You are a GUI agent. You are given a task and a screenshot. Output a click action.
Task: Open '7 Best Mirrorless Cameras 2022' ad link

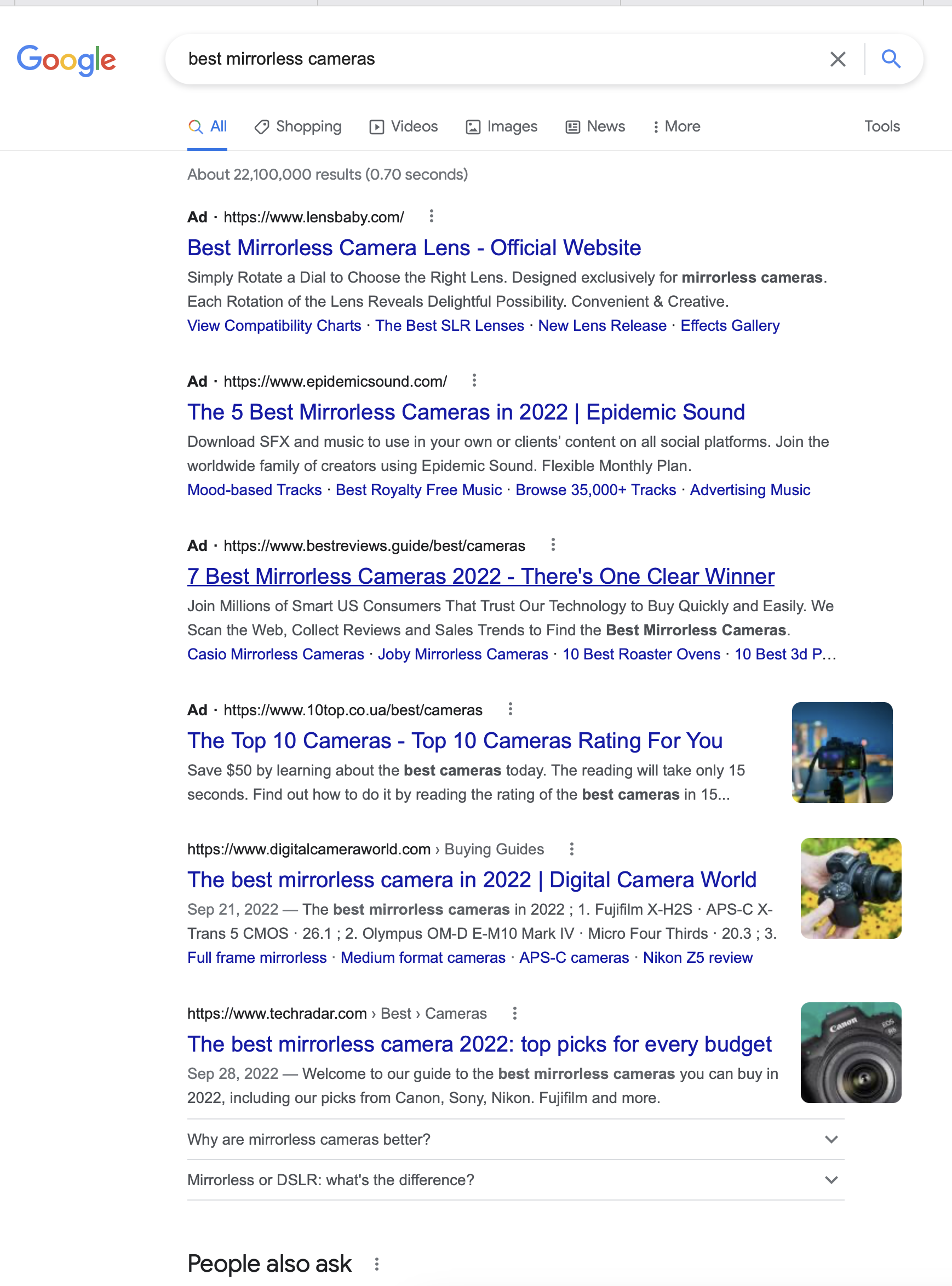[480, 576]
